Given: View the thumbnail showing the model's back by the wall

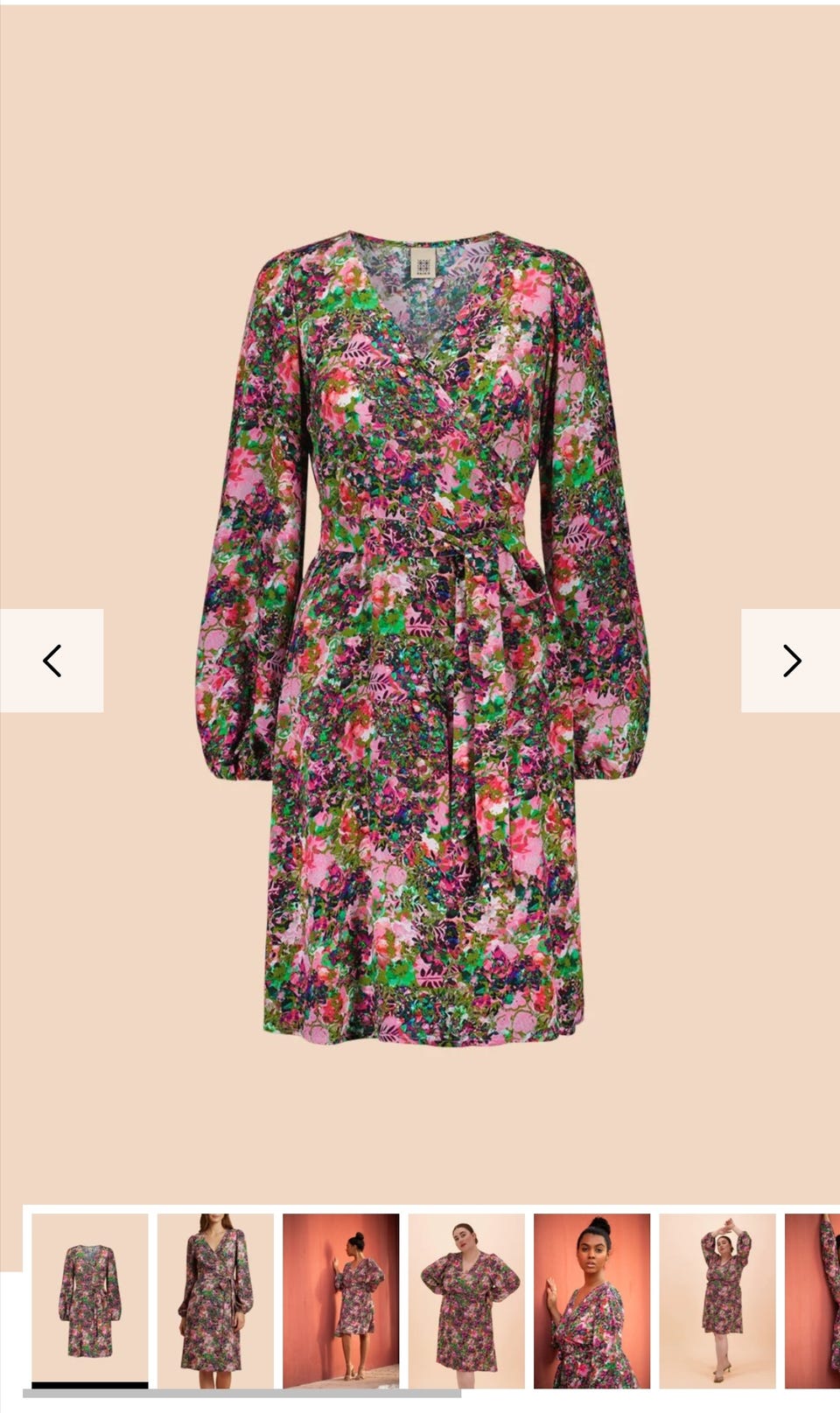Looking at the screenshot, I should (x=340, y=1299).
